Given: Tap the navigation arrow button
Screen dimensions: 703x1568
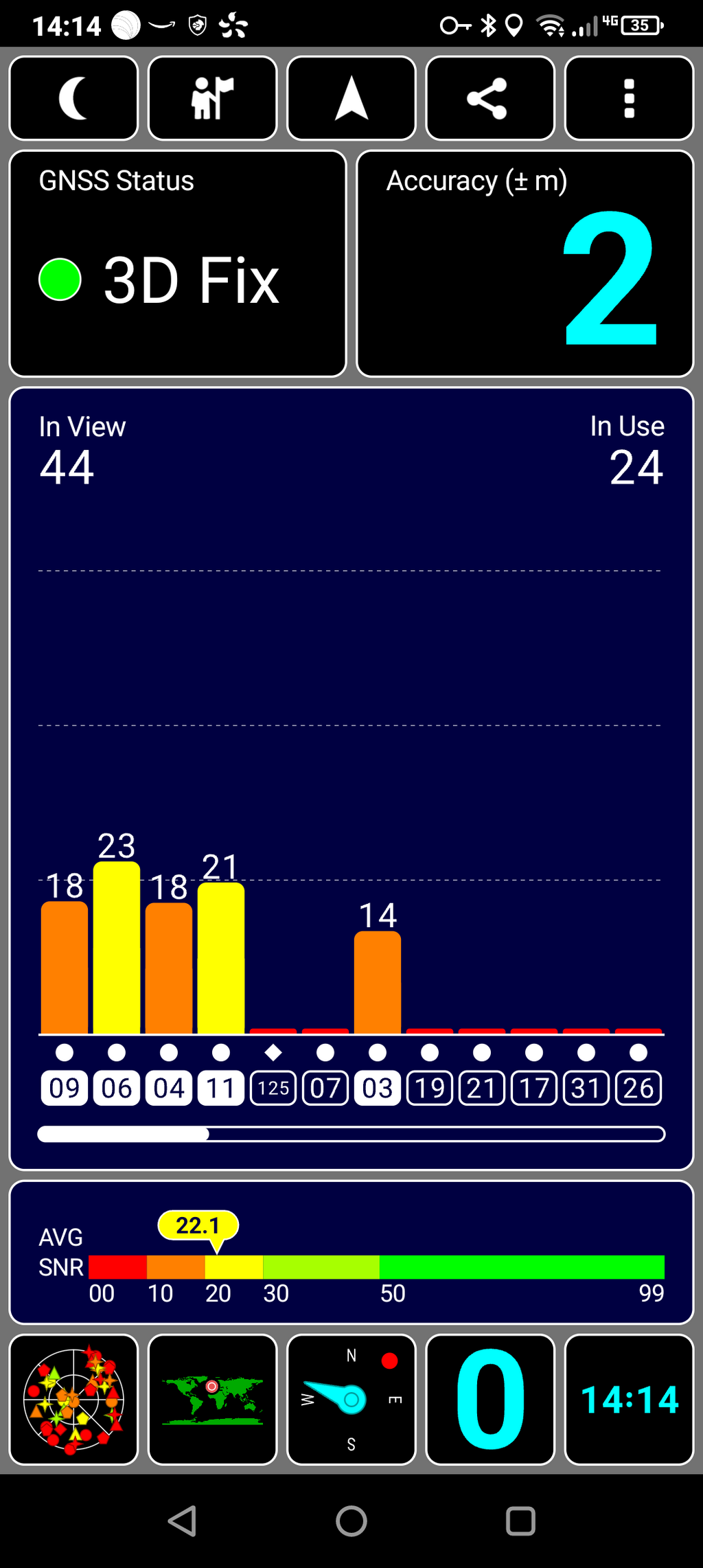Looking at the screenshot, I should click(351, 98).
